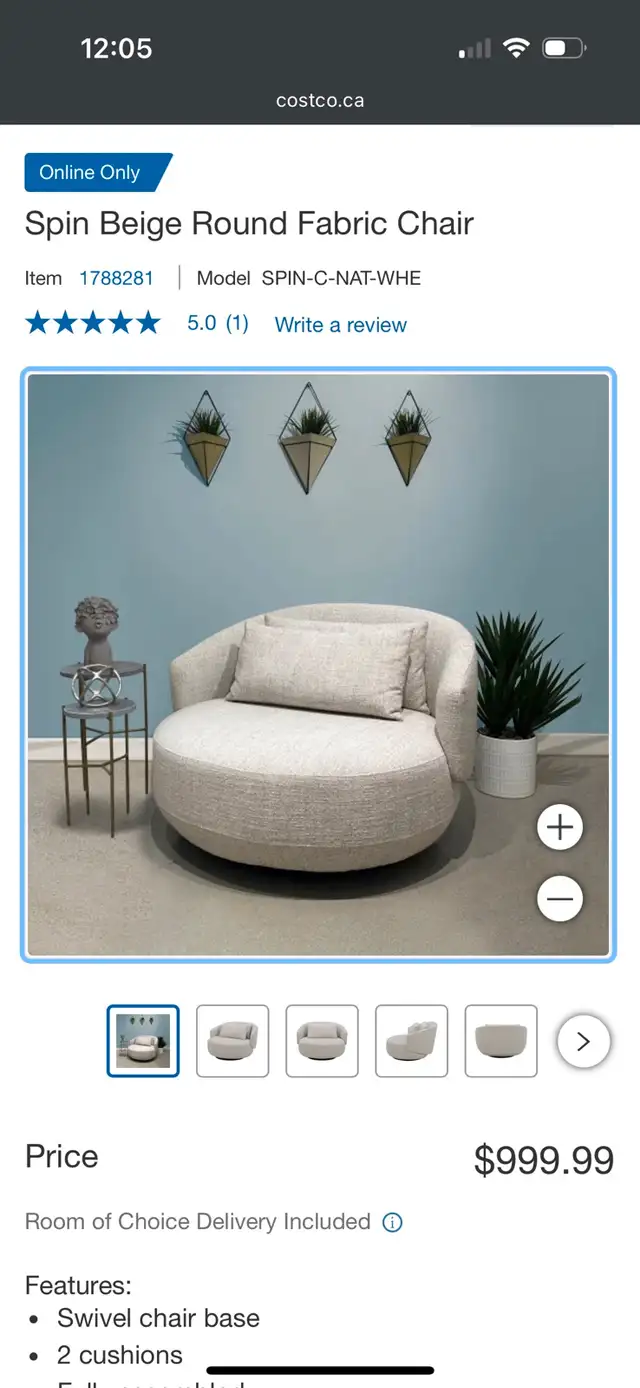Open Room of Choice Delivery info icon
This screenshot has height=1388, width=640.
point(393,1222)
